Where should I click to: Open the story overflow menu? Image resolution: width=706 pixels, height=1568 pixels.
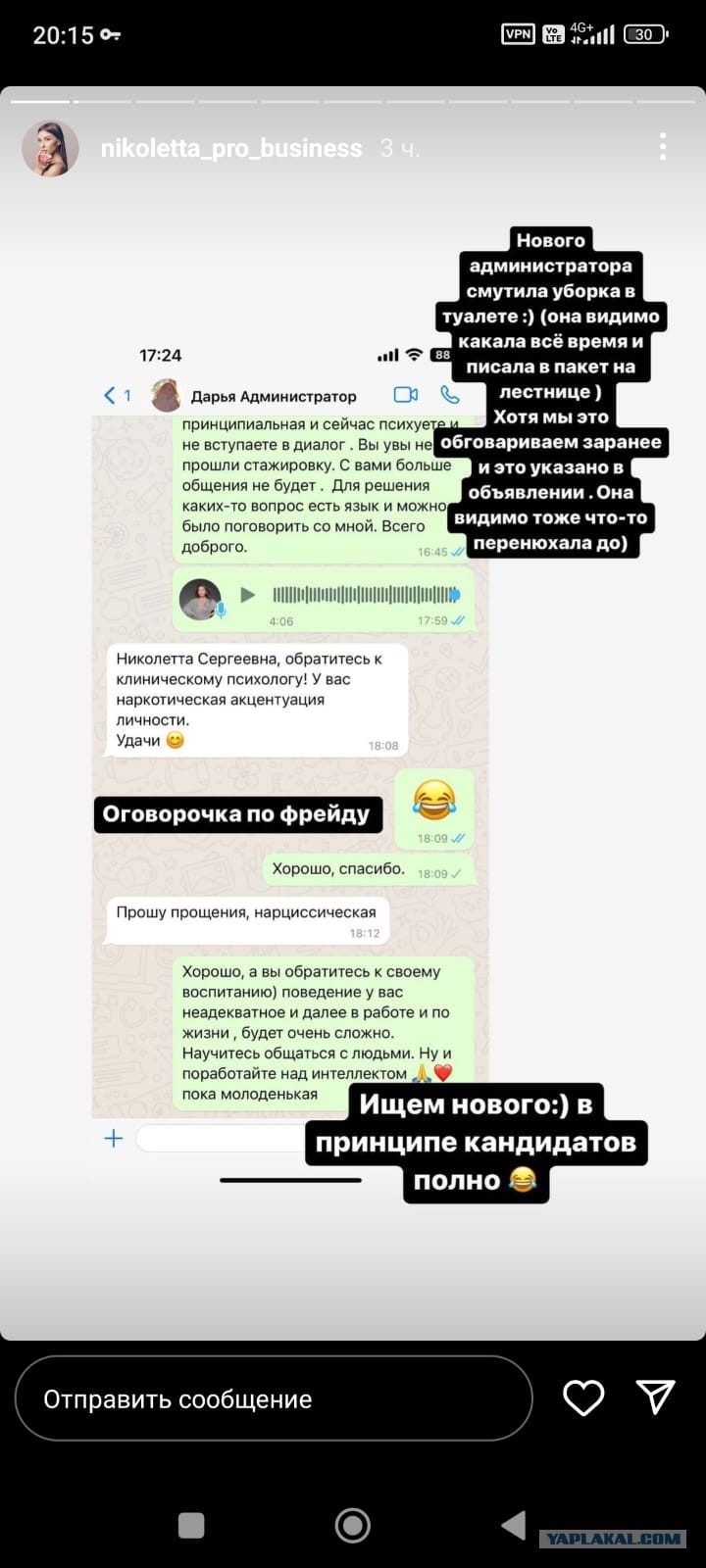(x=663, y=147)
